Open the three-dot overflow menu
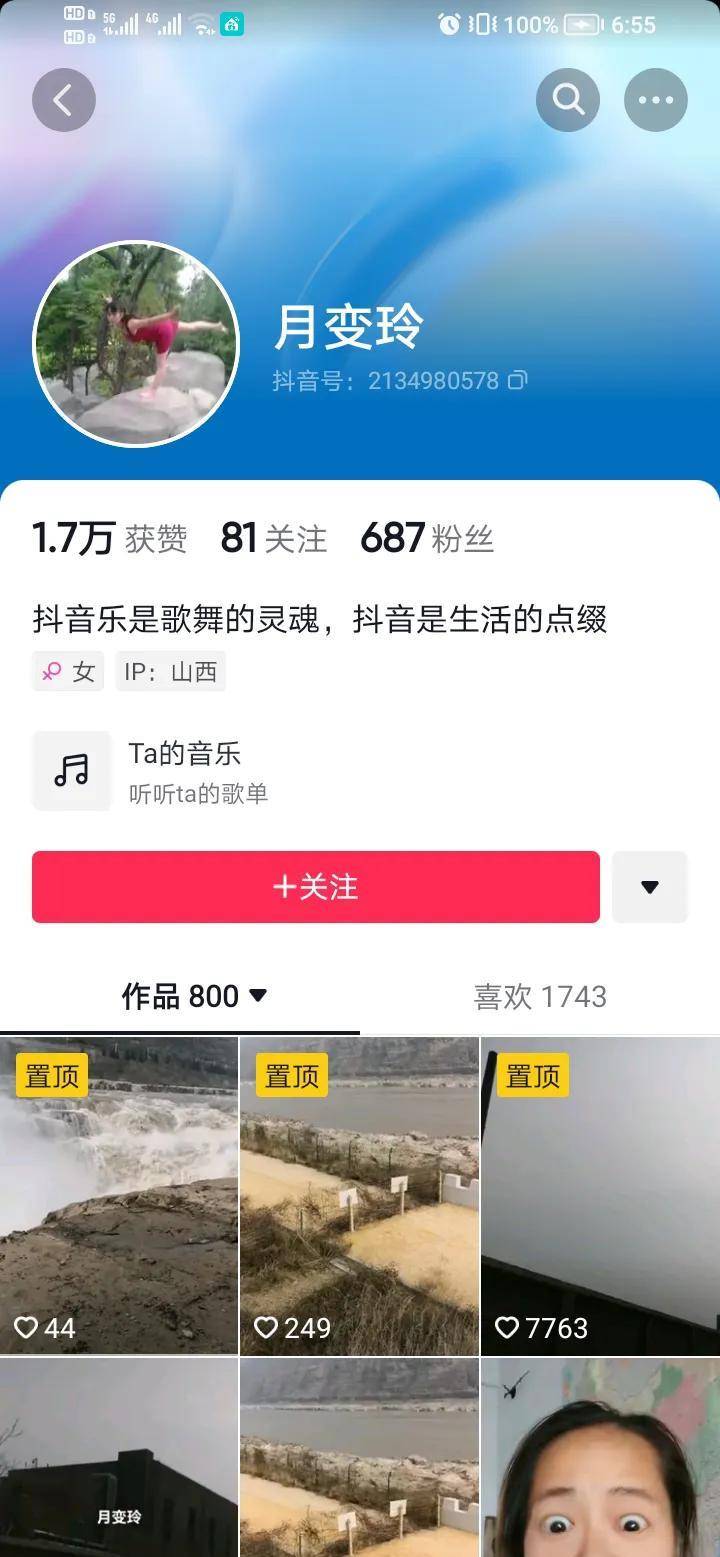The width and height of the screenshot is (720, 1557). [x=655, y=100]
